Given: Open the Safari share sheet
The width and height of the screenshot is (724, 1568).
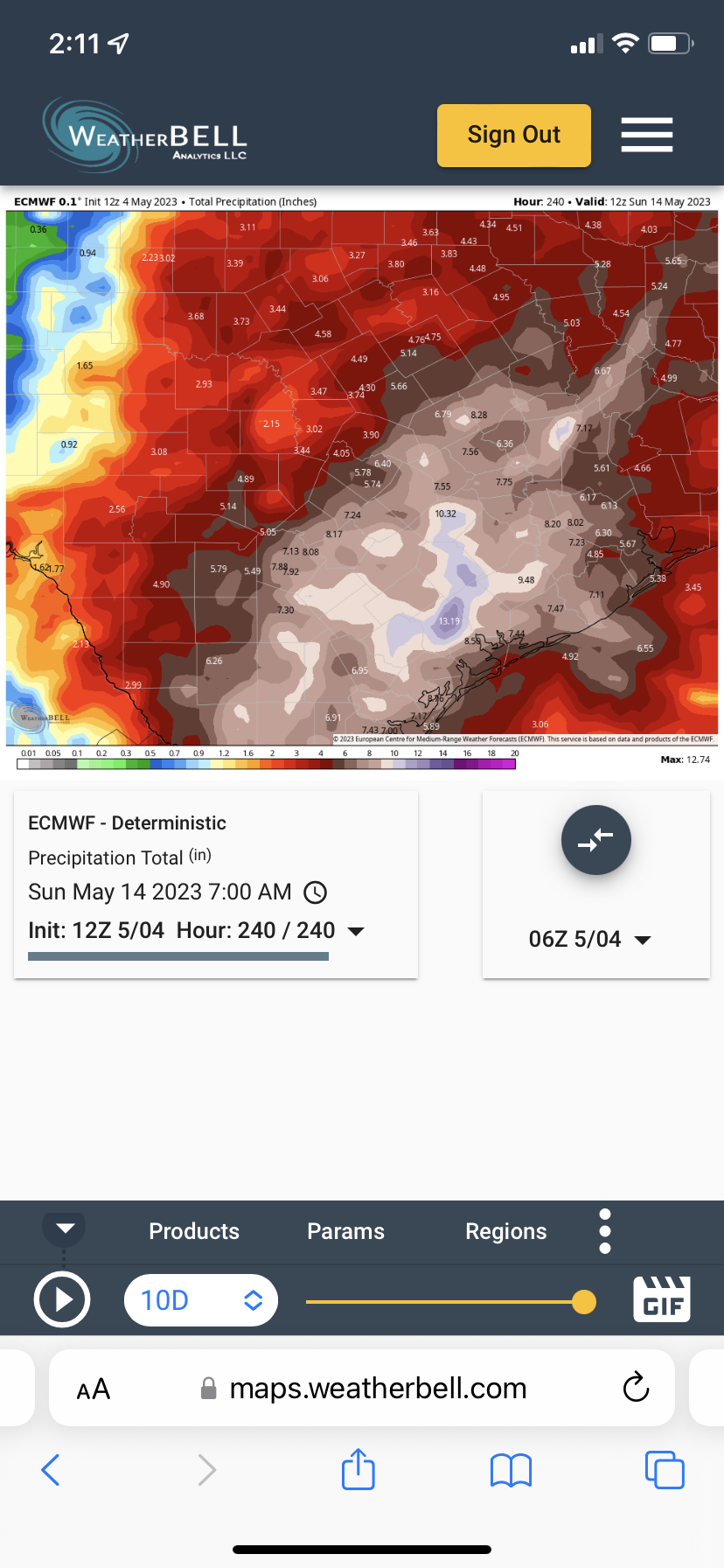Looking at the screenshot, I should (x=358, y=1469).
